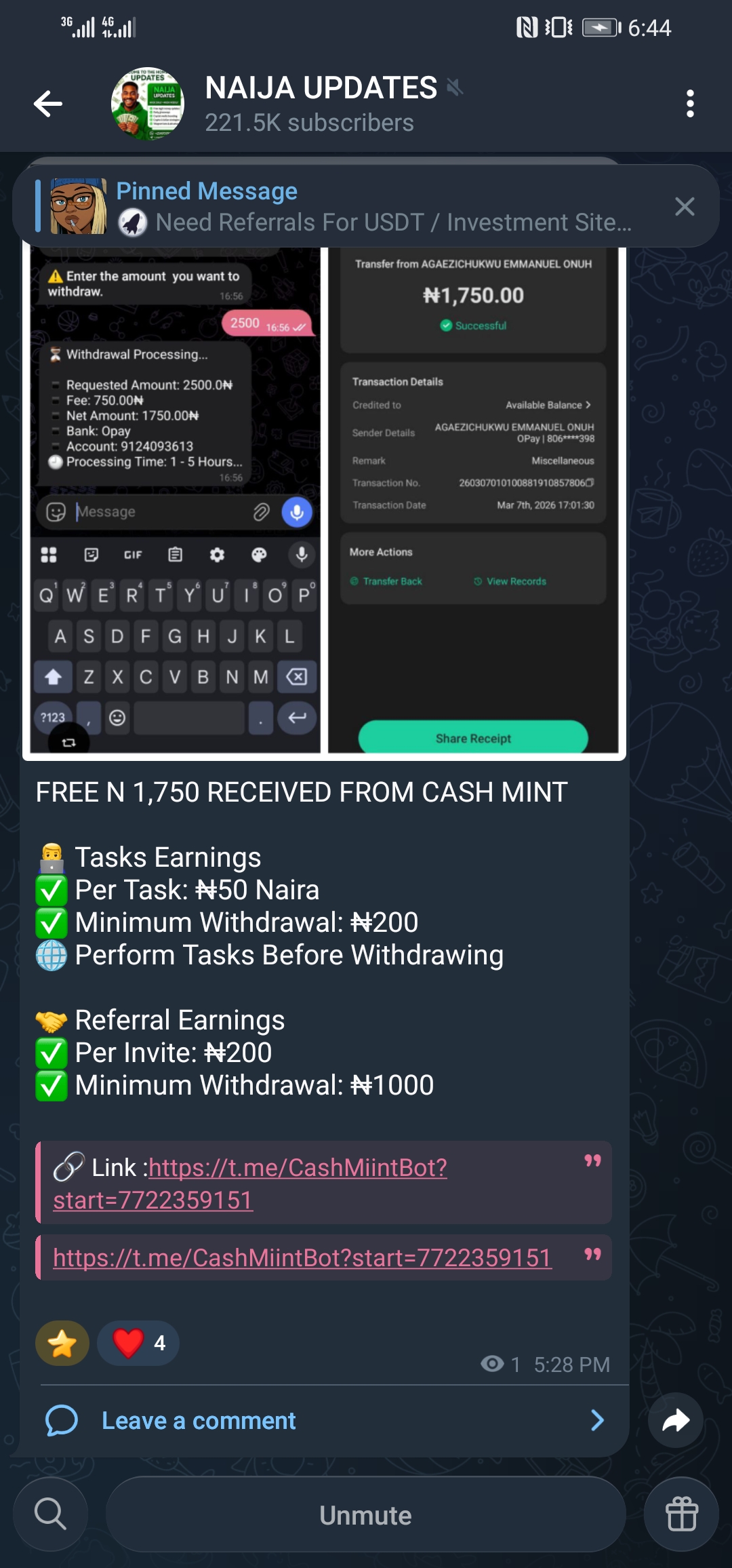Screen dimensions: 732x1568
Task: Open the second CashMiintBot start link
Action: pos(302,1258)
